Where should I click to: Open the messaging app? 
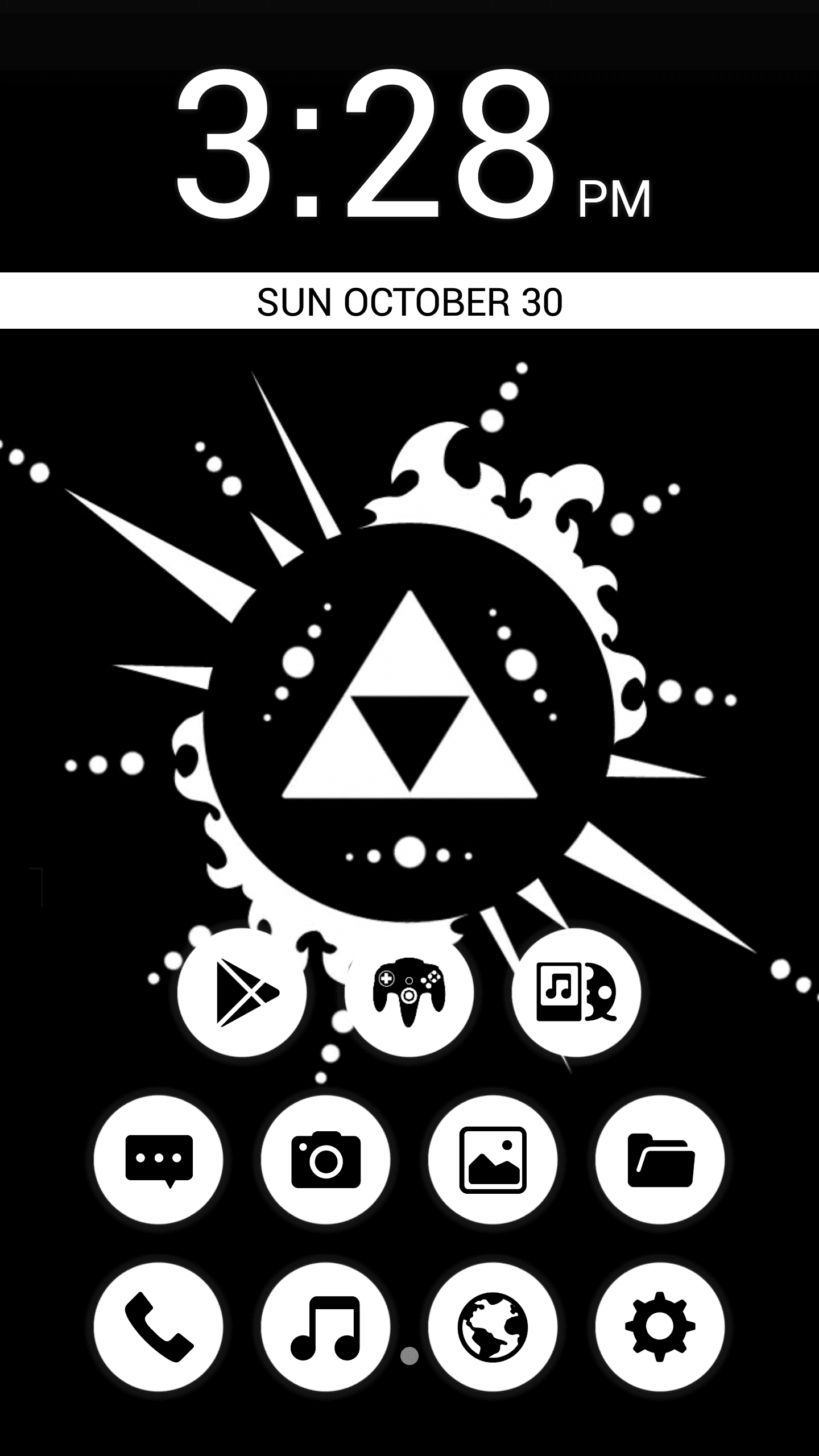coord(159,1159)
